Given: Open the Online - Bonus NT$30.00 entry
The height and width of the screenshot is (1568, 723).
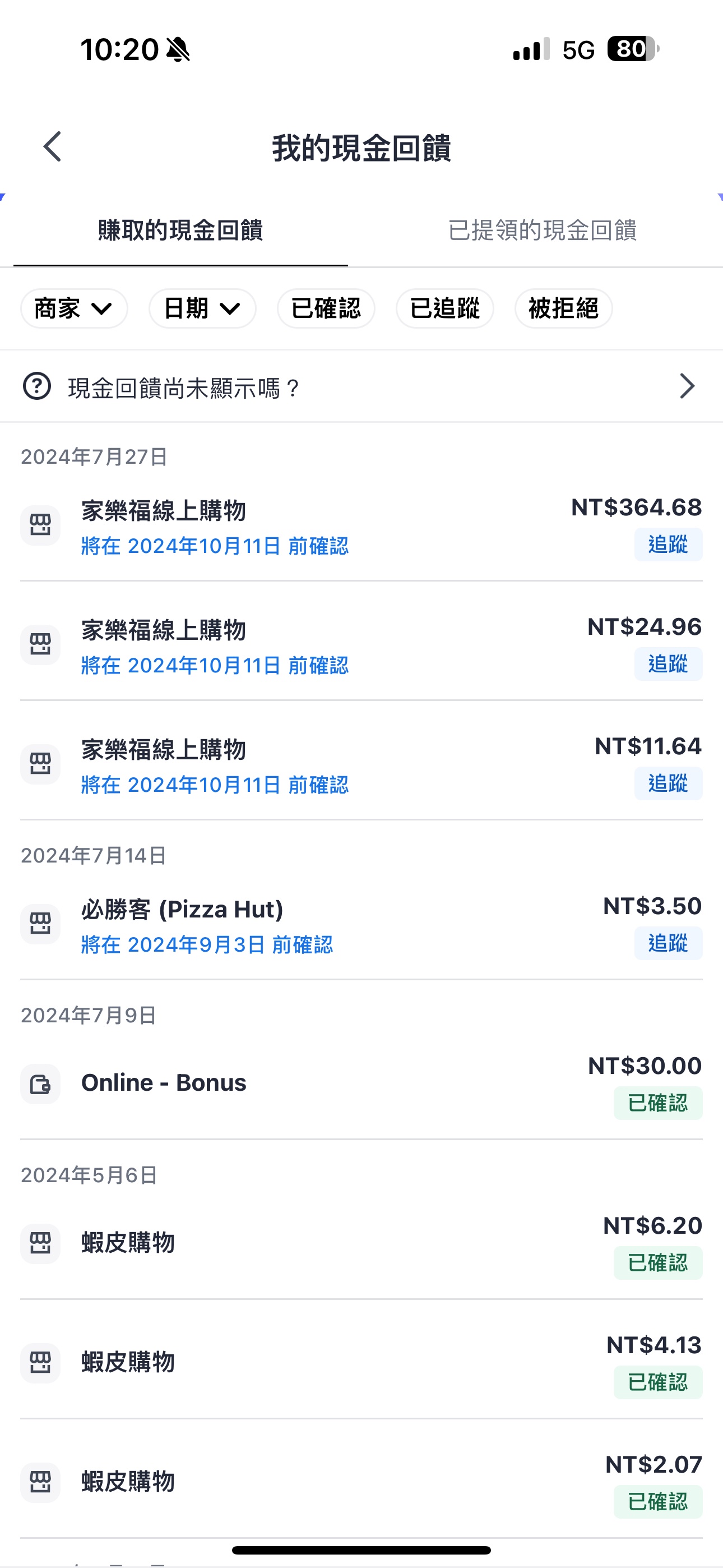Looking at the screenshot, I should click(361, 1084).
